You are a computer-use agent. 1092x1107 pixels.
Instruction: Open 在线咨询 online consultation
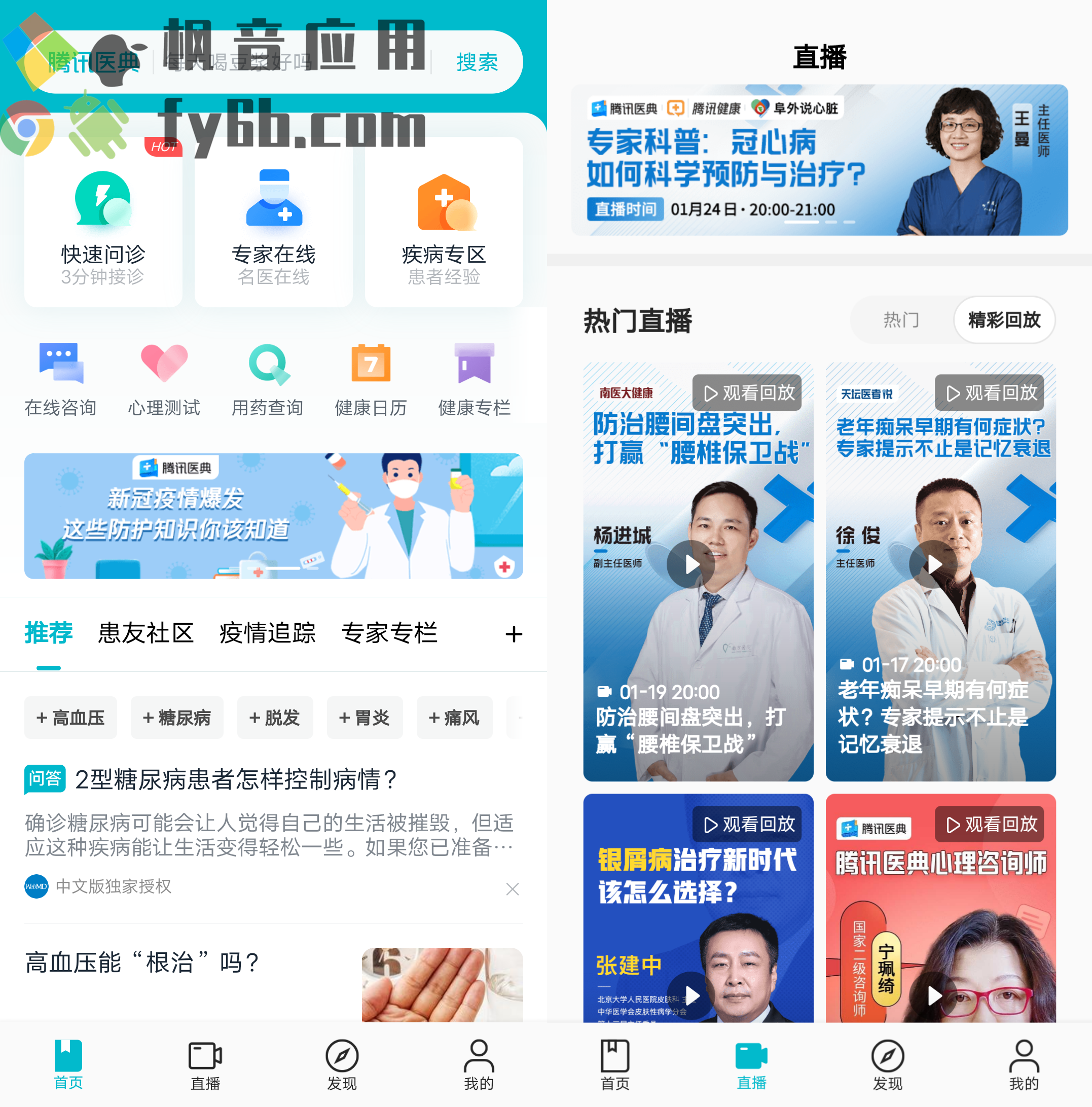coord(61,379)
